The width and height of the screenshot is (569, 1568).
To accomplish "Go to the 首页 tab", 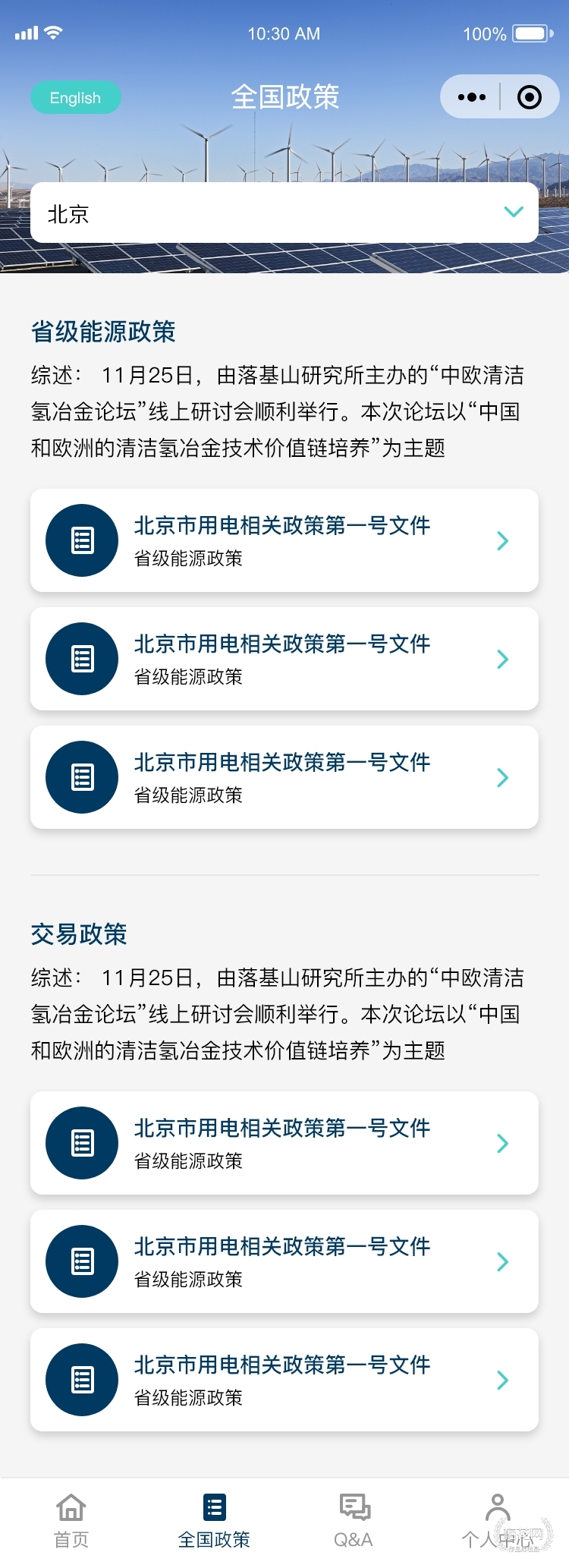I will 71,1521.
